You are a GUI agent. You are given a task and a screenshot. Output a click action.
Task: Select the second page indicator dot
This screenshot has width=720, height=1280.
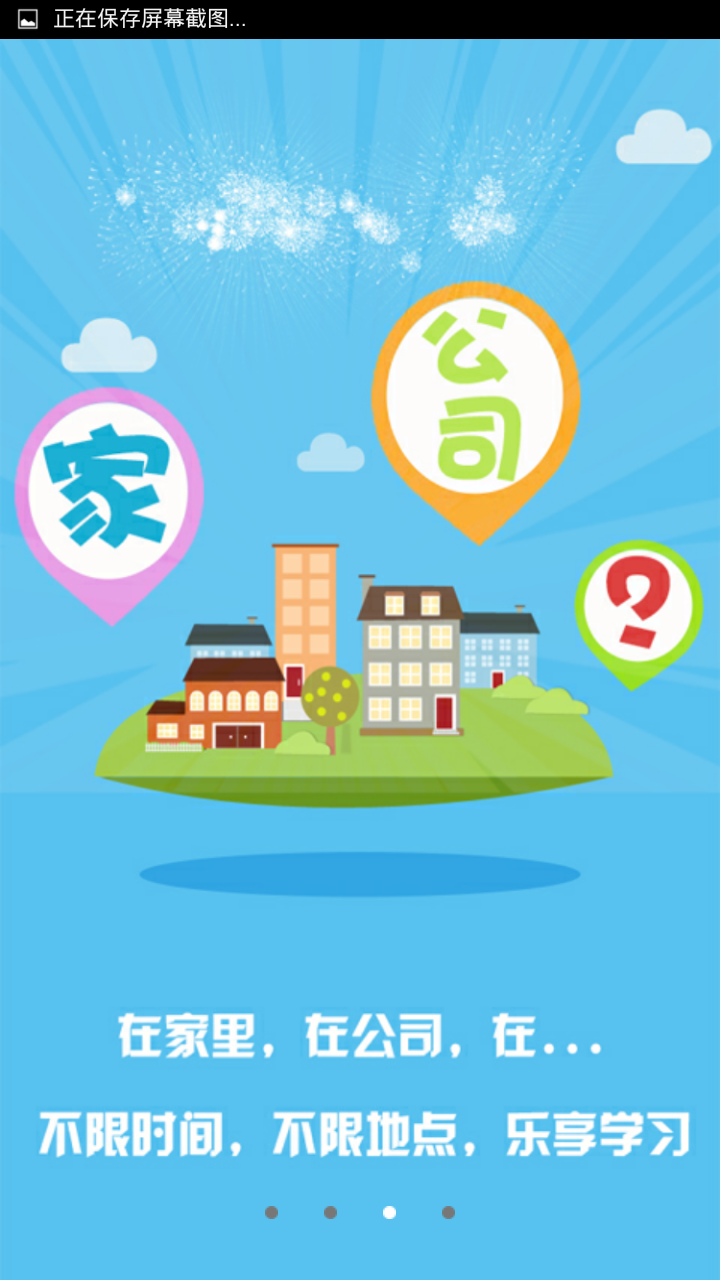pos(330,1212)
